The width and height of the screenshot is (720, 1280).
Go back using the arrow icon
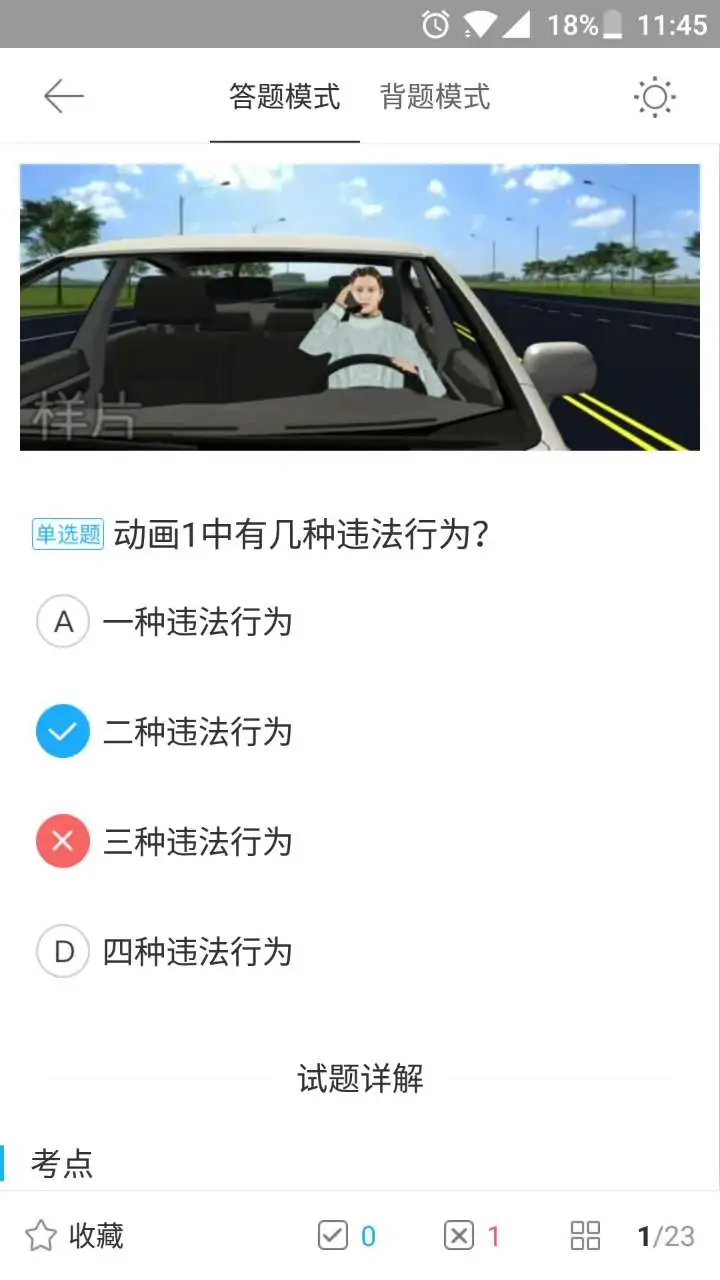(63, 97)
